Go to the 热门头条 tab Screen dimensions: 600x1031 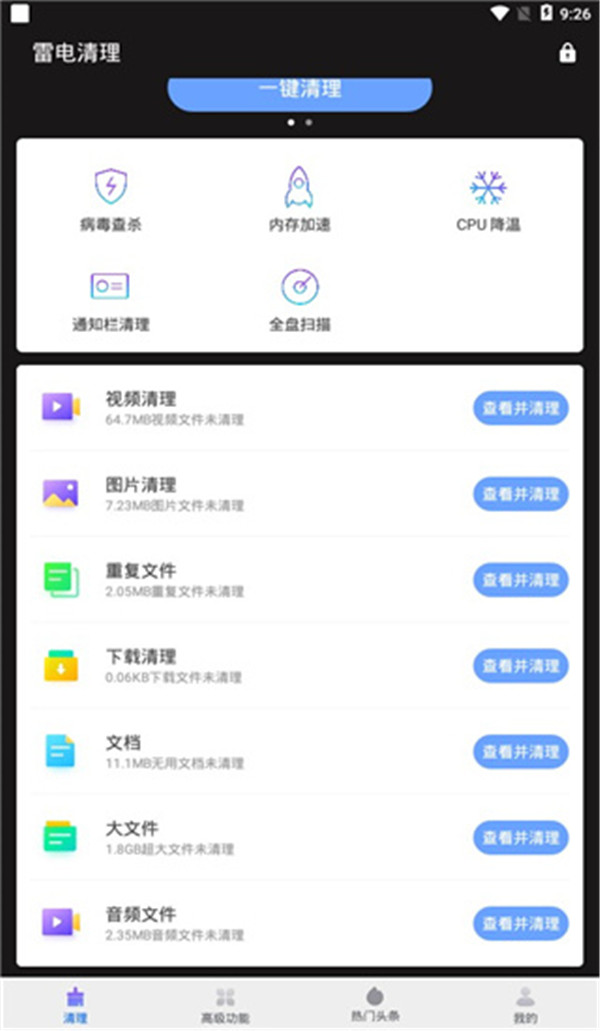coord(375,1005)
